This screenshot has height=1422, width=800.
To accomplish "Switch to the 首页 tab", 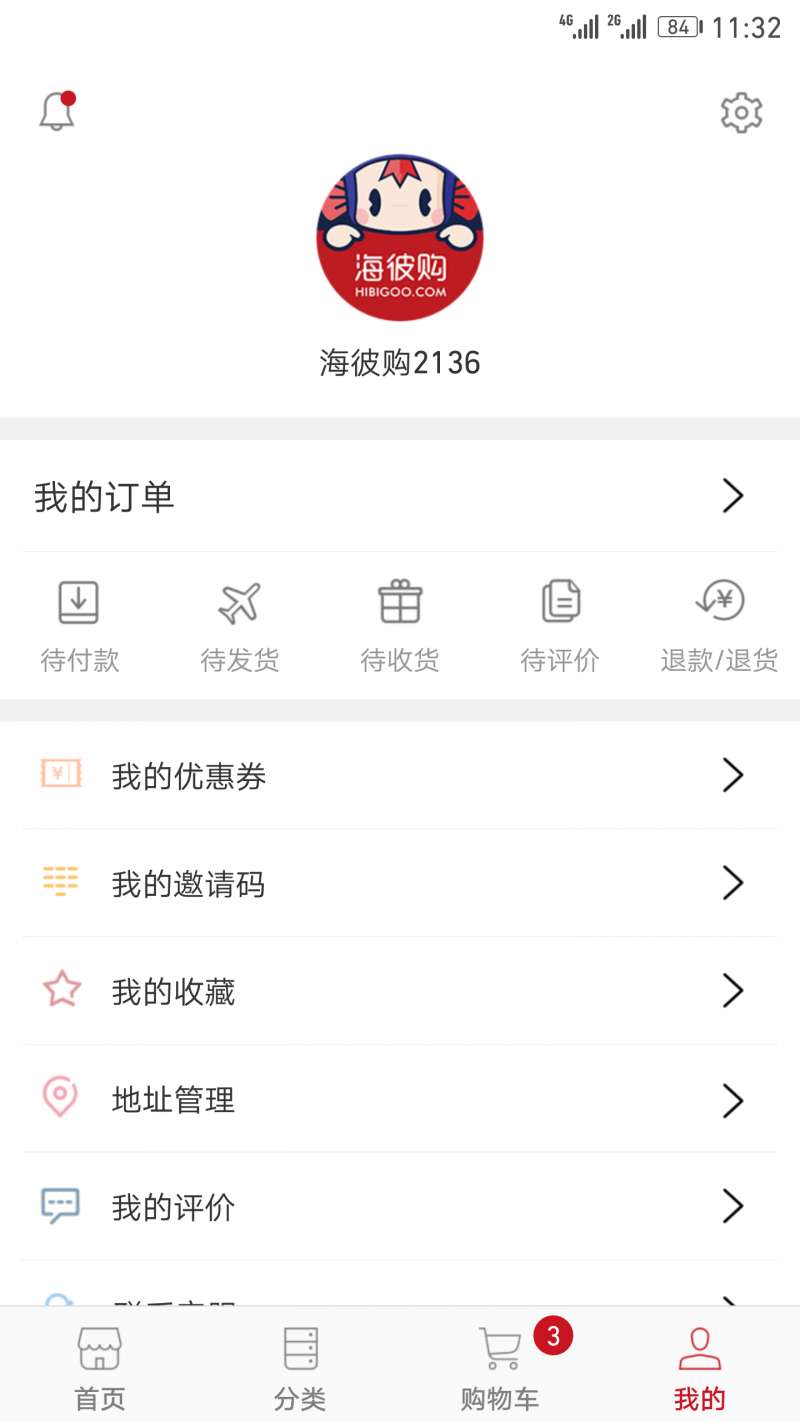I will click(x=100, y=1365).
